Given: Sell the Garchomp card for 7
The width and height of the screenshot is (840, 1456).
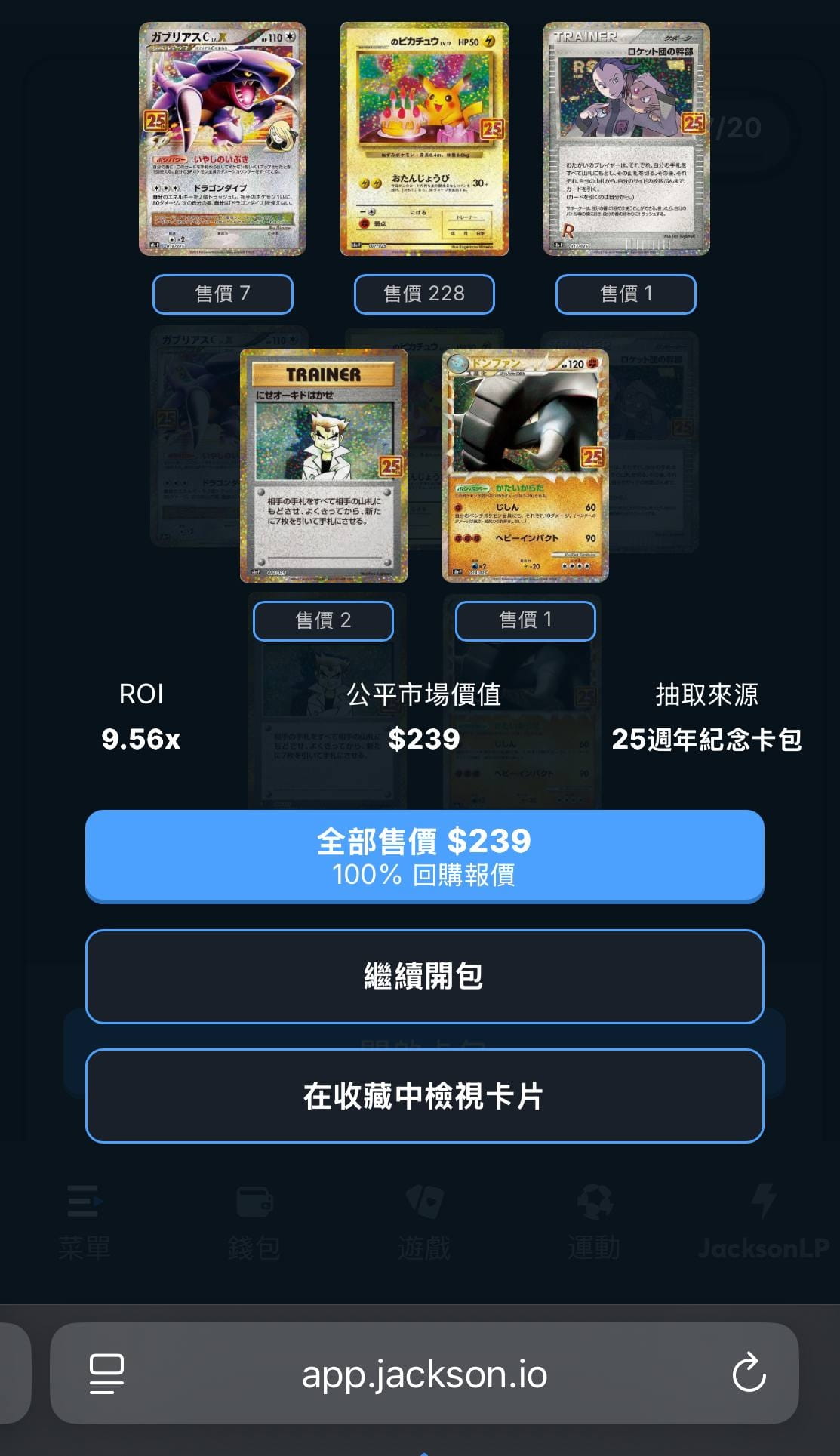Looking at the screenshot, I should 223,294.
